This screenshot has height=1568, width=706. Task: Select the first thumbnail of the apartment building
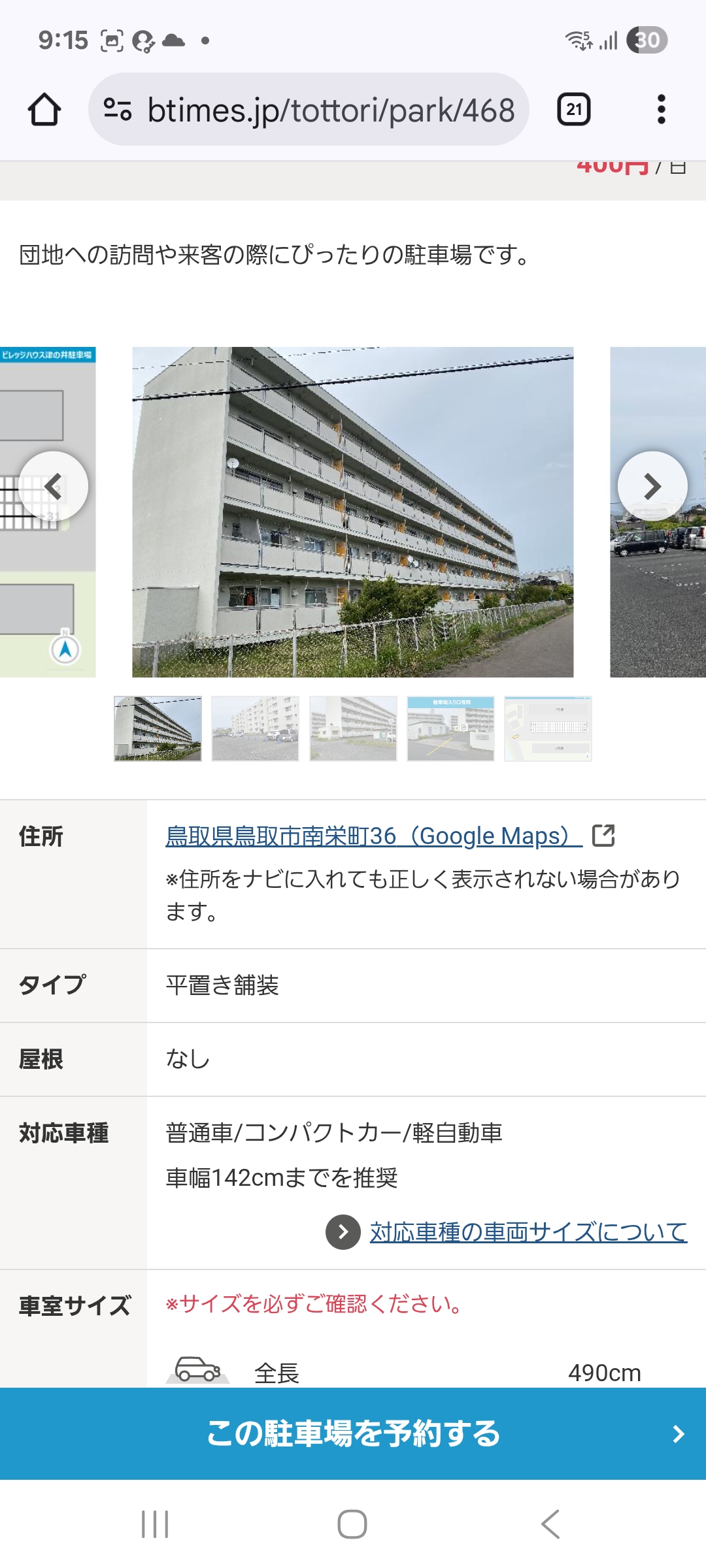tap(158, 728)
